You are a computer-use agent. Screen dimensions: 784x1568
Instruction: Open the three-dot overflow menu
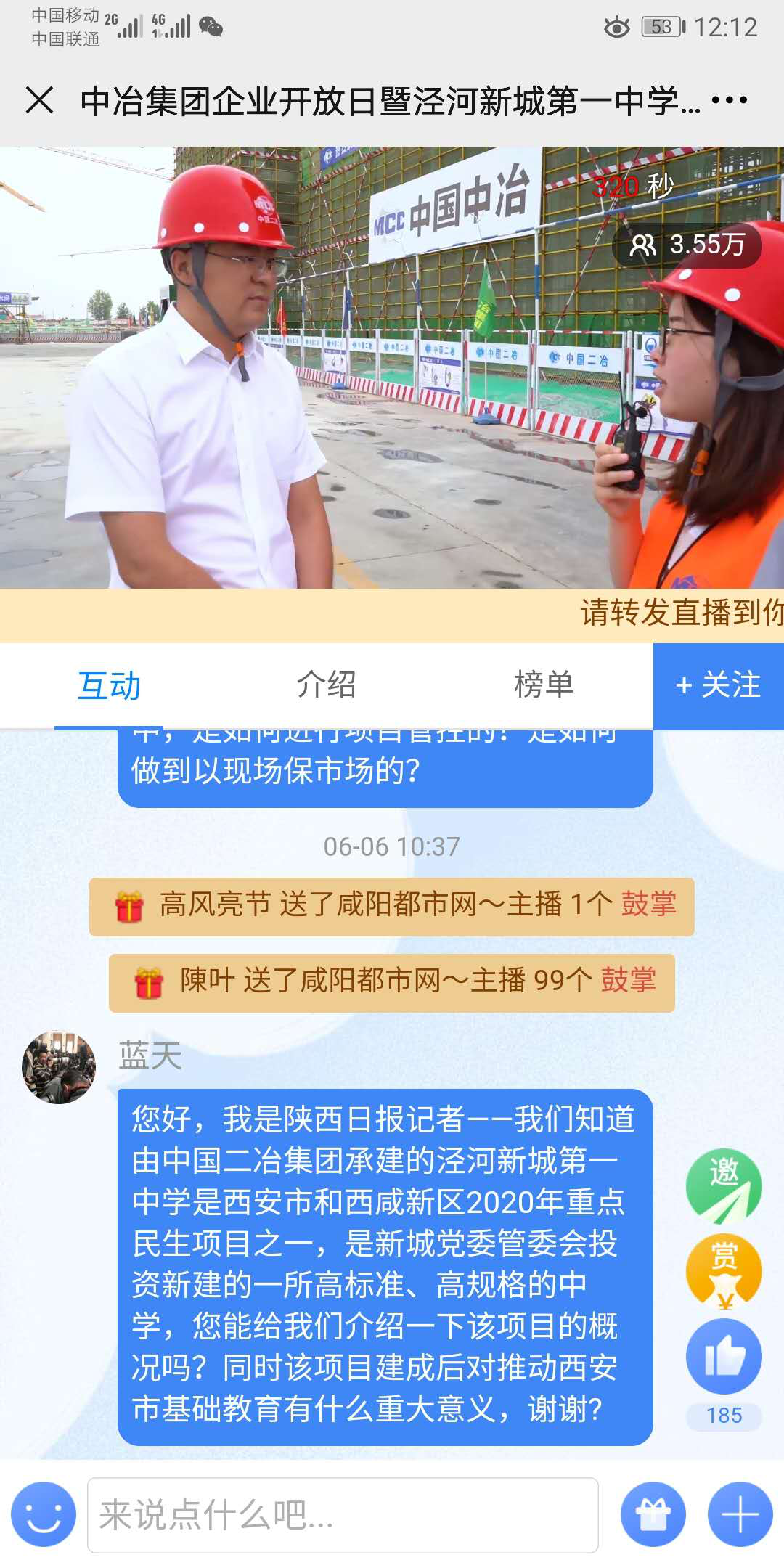click(x=730, y=100)
